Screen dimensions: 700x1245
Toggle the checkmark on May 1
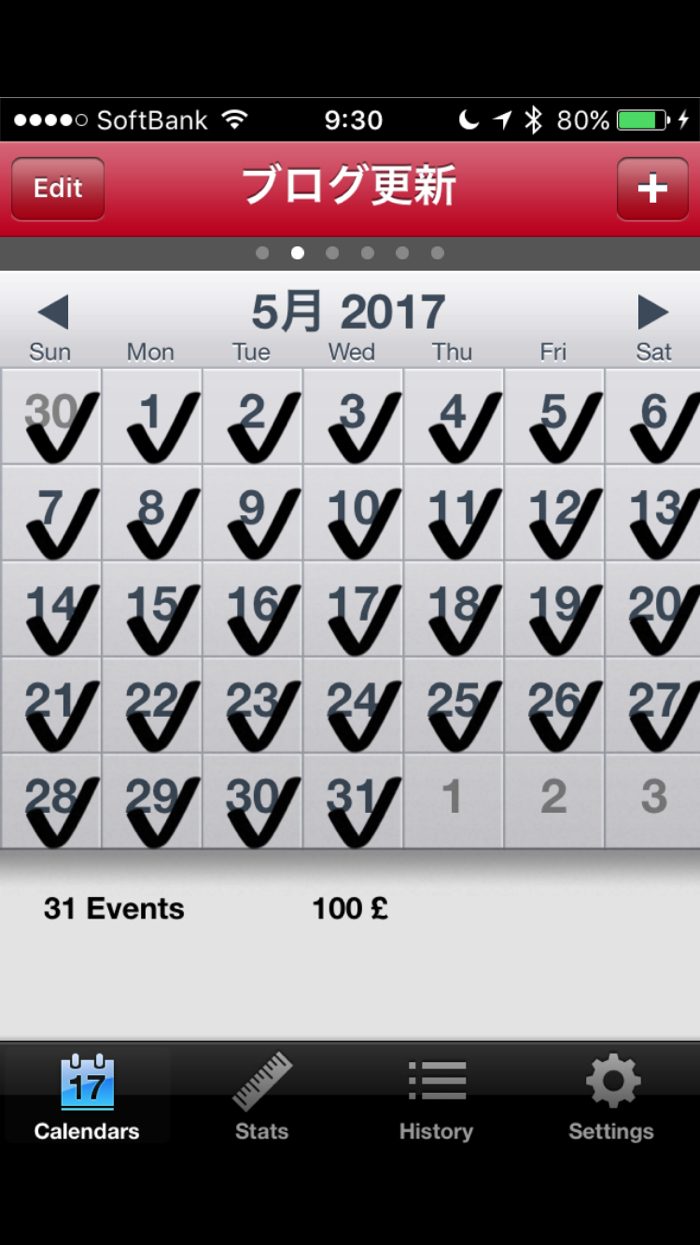click(152, 417)
